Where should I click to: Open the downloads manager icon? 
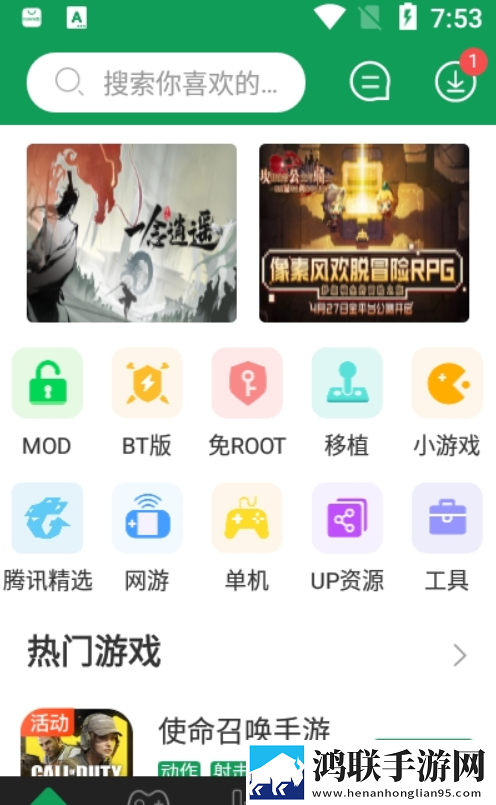click(x=456, y=81)
